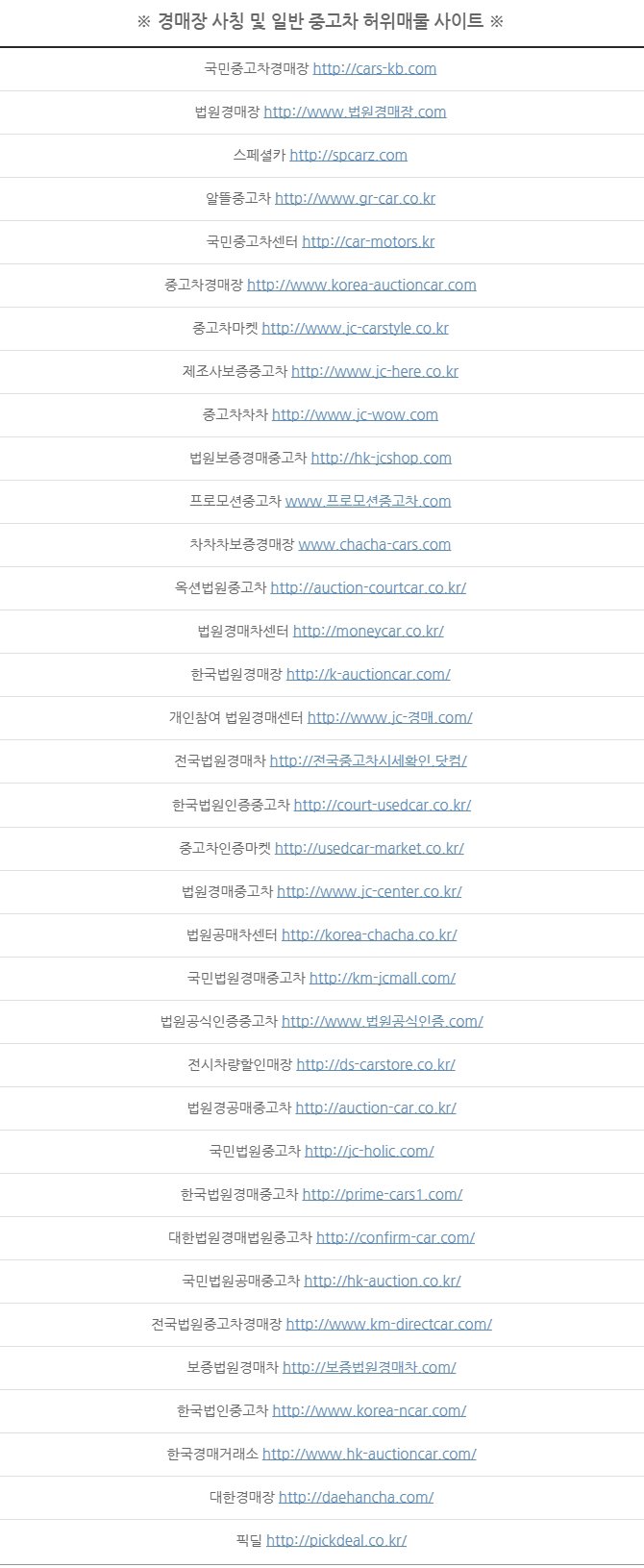This screenshot has width=644, height=1568.
Task: Tap the www.jc-here.co.kr link
Action: [x=376, y=371]
